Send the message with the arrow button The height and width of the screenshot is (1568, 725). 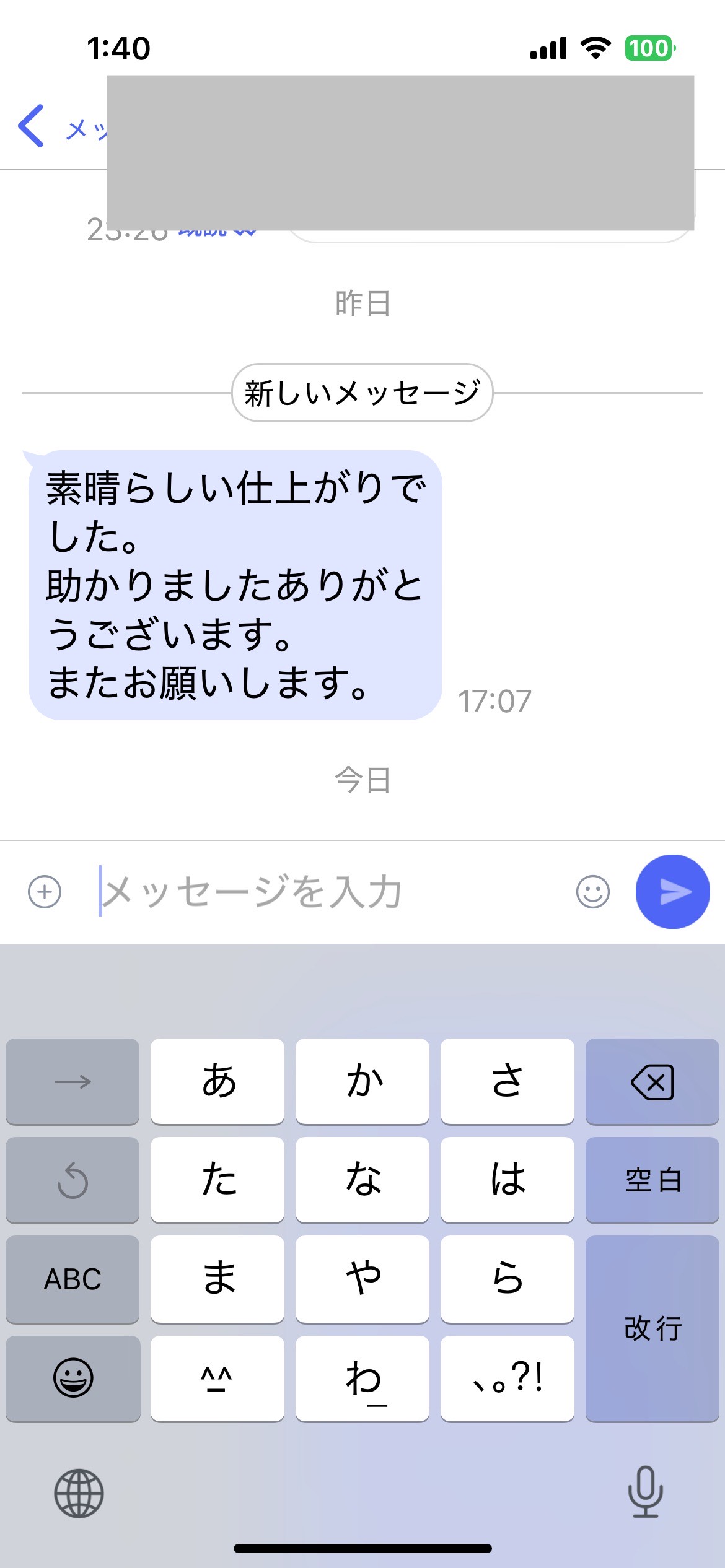(672, 892)
